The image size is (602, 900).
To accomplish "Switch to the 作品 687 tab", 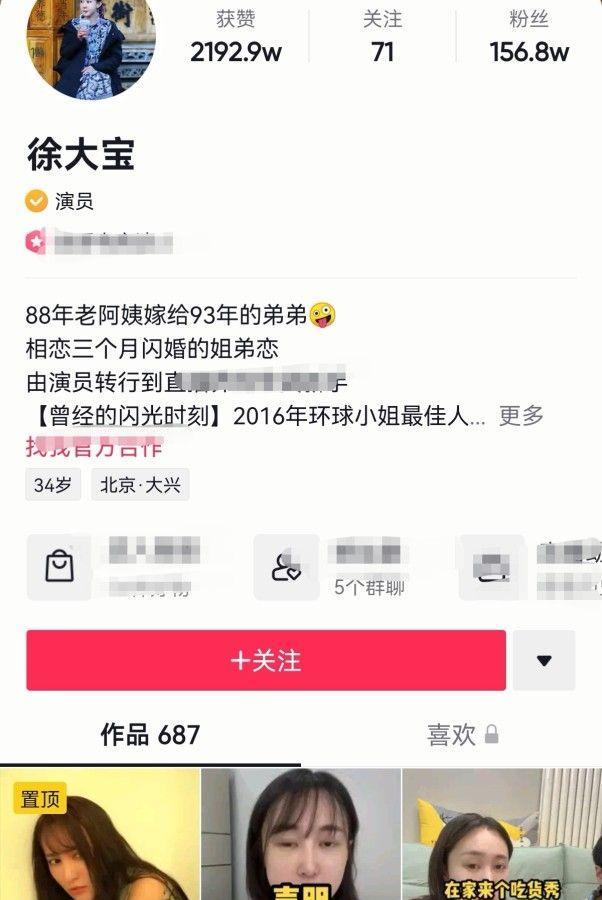I will tap(150, 735).
